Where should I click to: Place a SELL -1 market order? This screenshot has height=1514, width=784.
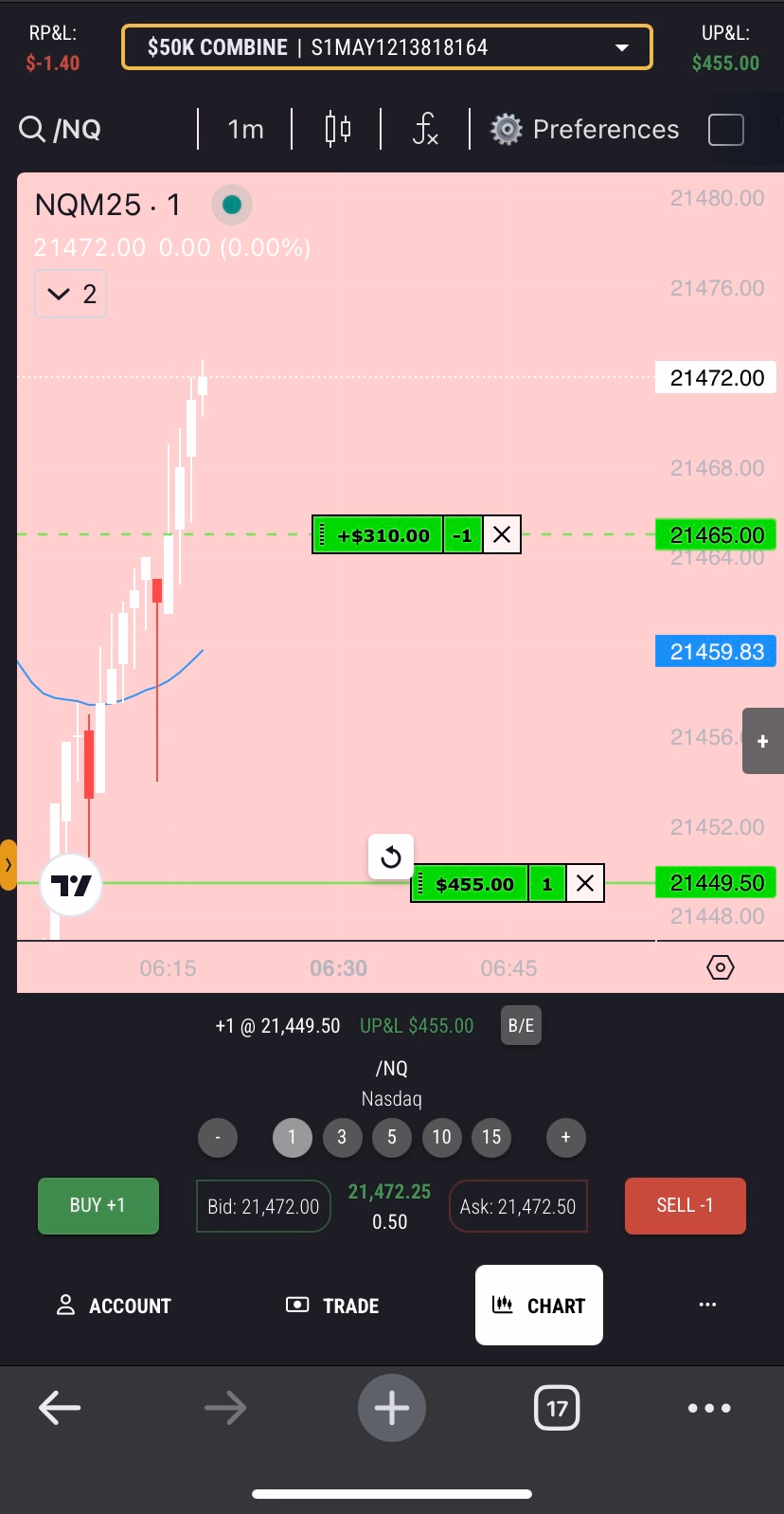685,1205
